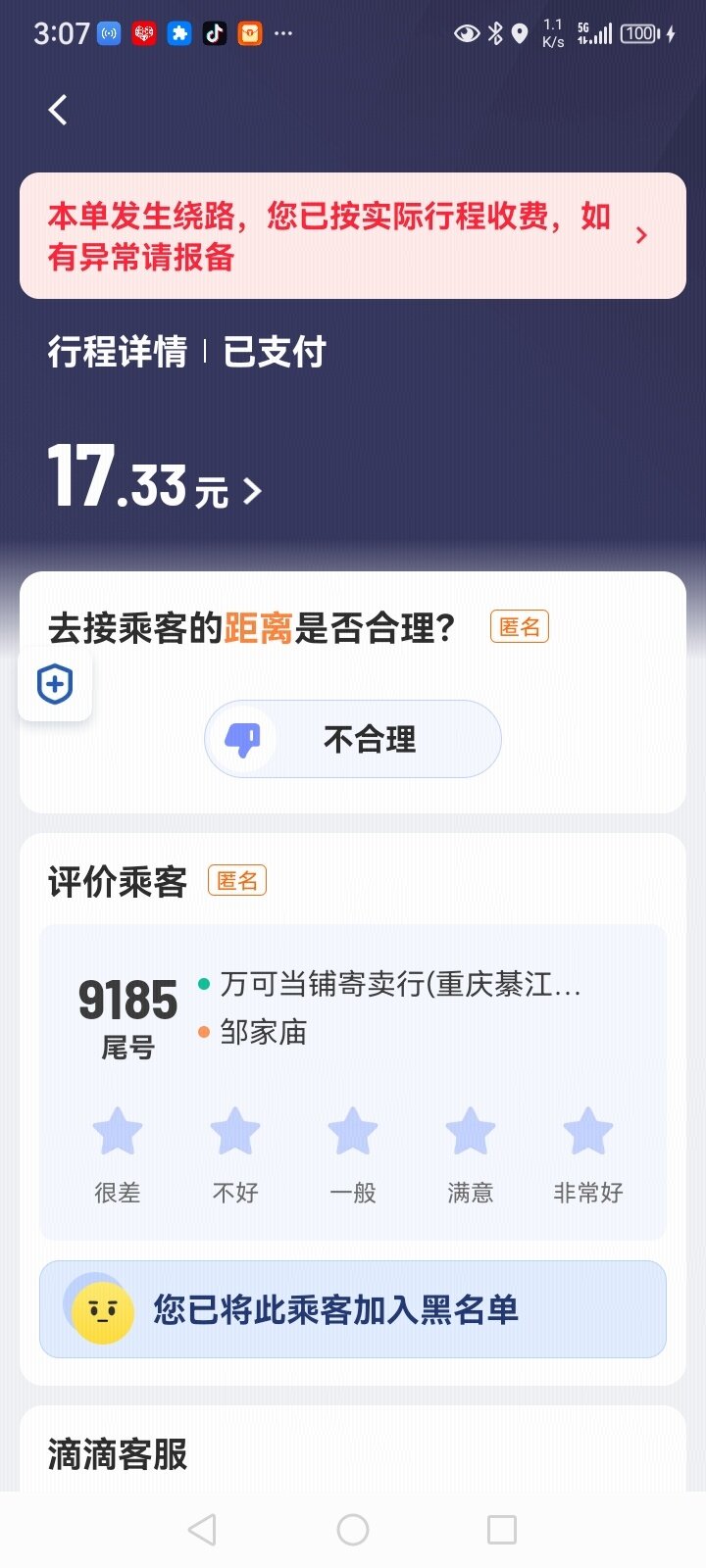Rate the passenger 非常好
Viewport: 706px width, 1568px height.
[588, 1132]
